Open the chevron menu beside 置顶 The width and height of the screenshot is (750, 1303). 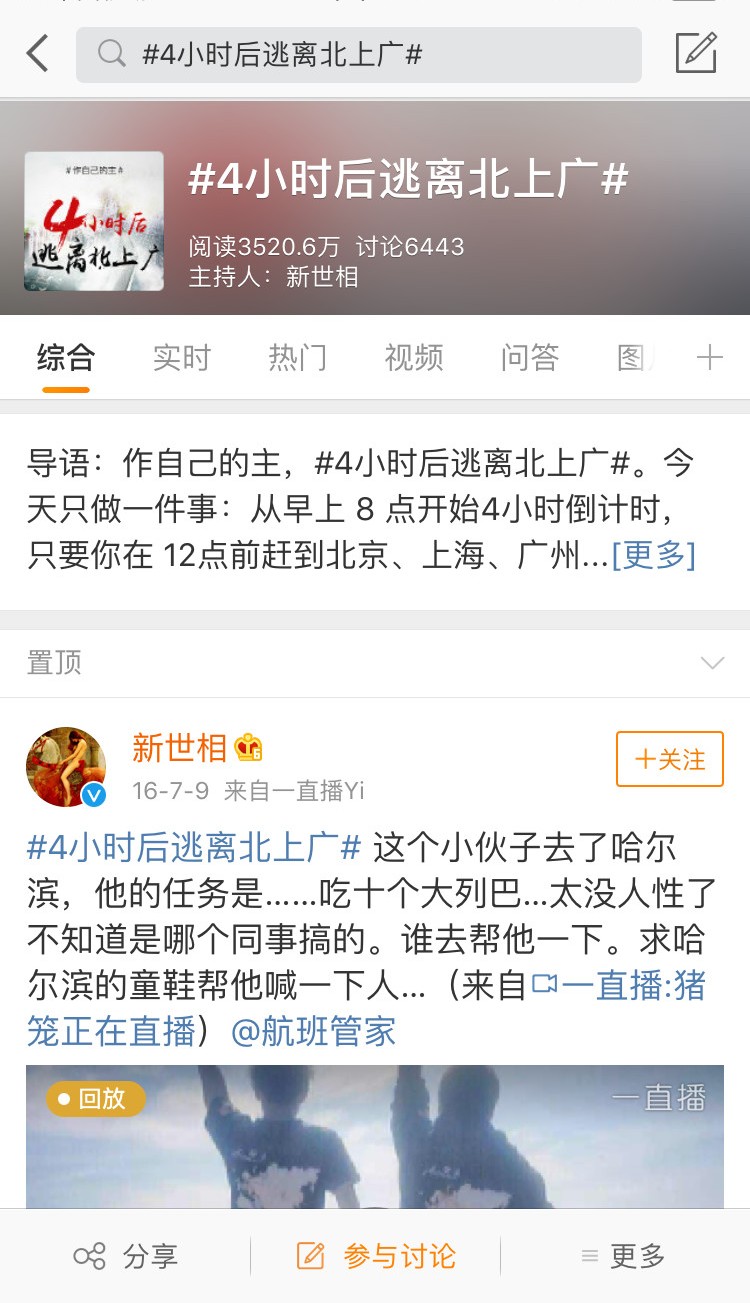(x=712, y=663)
